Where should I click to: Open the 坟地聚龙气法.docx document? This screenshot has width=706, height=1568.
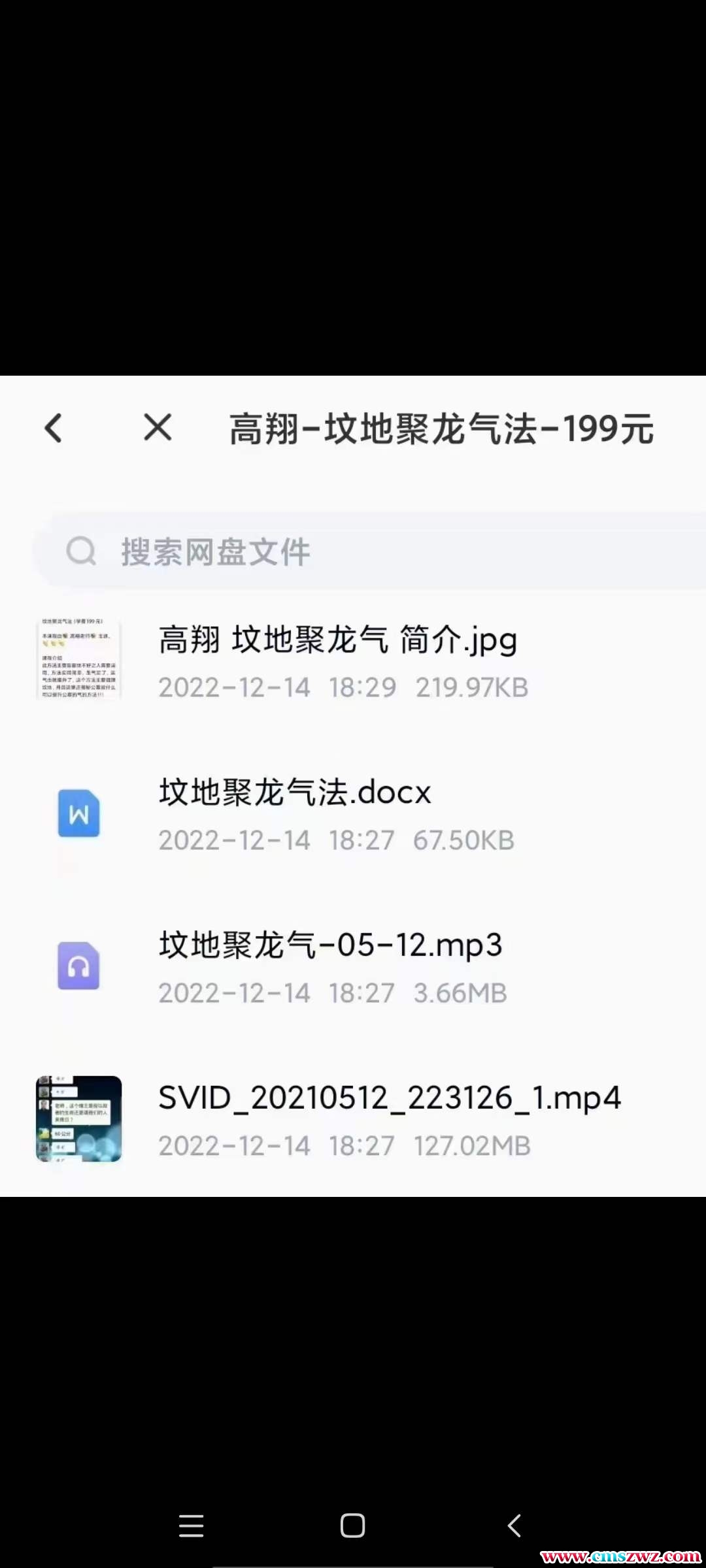tap(295, 813)
